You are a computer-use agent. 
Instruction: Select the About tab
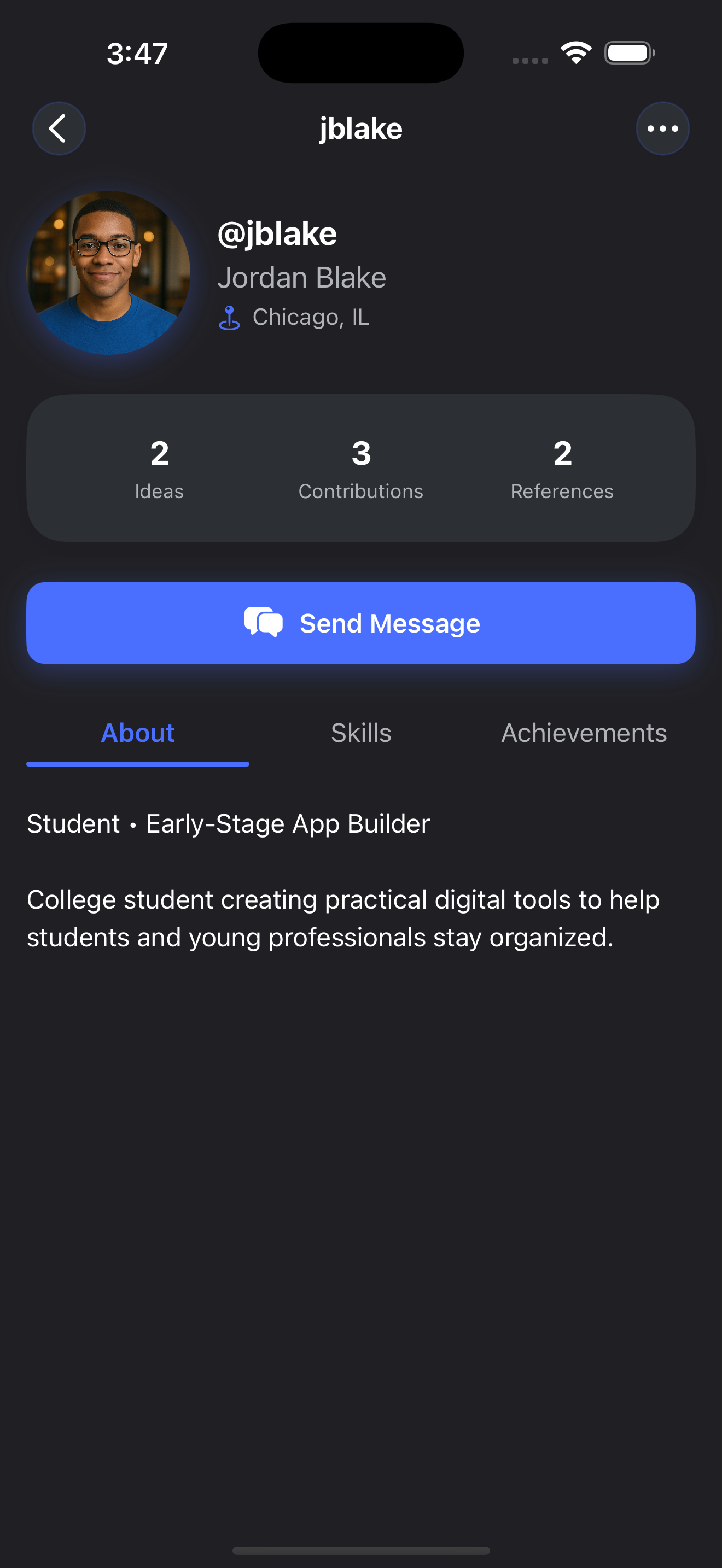[x=138, y=733]
